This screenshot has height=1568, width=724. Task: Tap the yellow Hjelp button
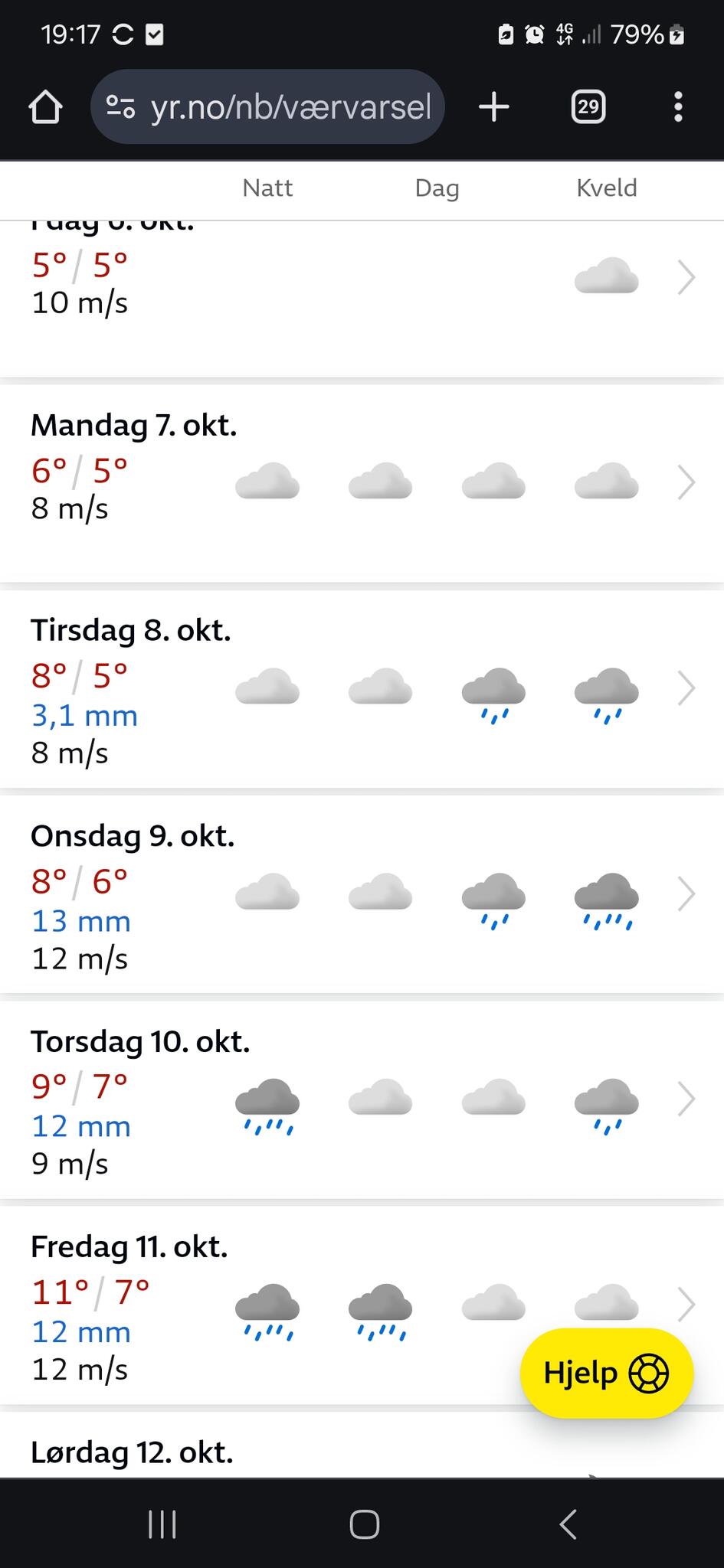606,1373
